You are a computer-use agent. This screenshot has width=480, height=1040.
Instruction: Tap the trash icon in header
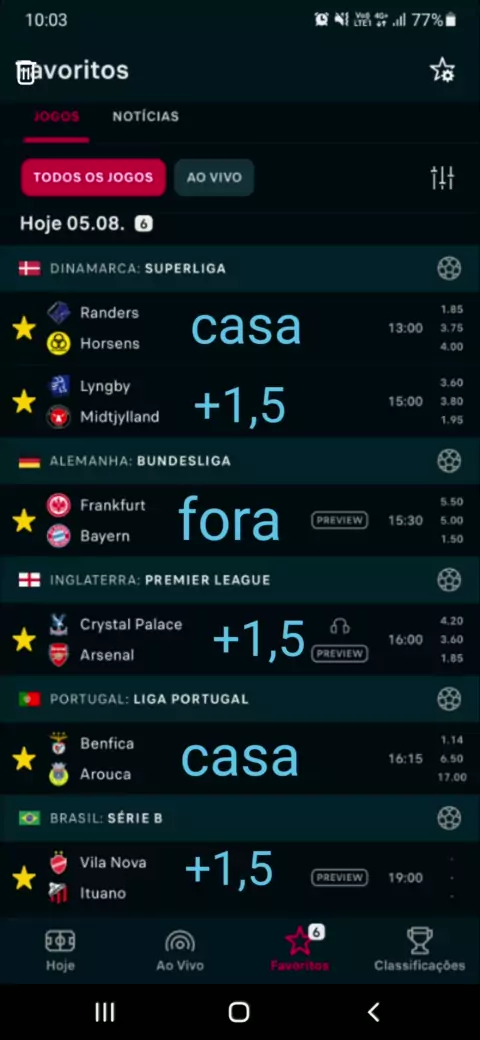[x=25, y=72]
